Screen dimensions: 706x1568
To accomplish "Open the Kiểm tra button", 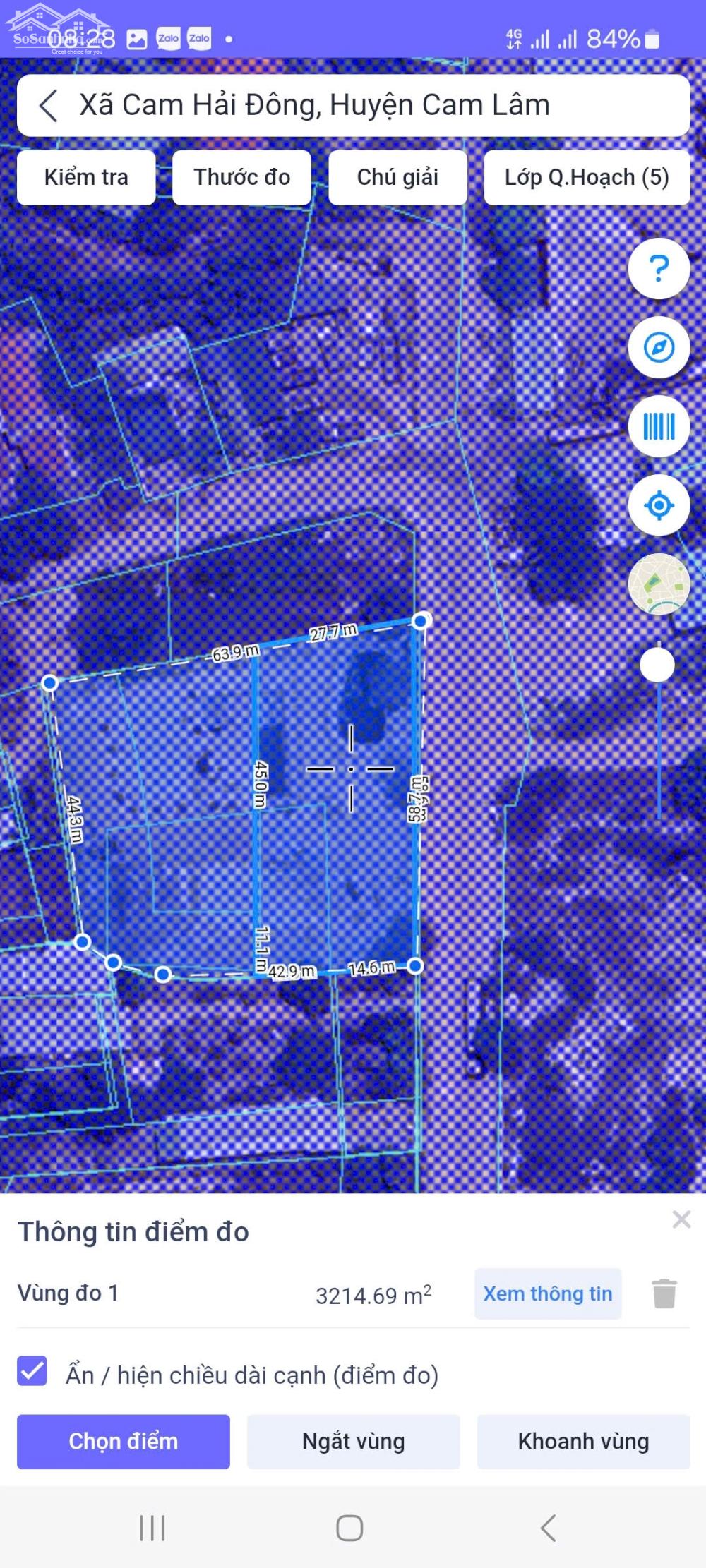I will (x=86, y=177).
